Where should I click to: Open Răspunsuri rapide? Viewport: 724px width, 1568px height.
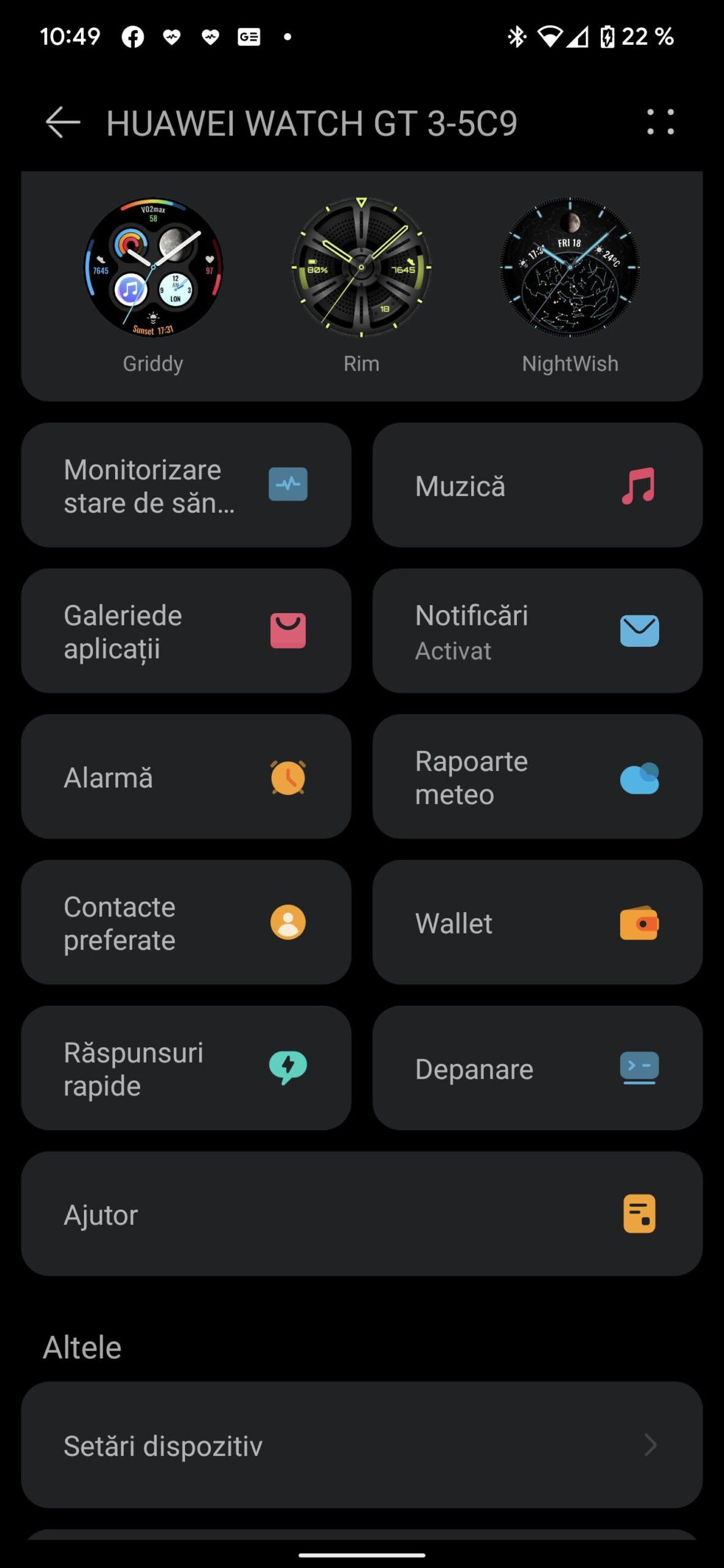[186, 1068]
